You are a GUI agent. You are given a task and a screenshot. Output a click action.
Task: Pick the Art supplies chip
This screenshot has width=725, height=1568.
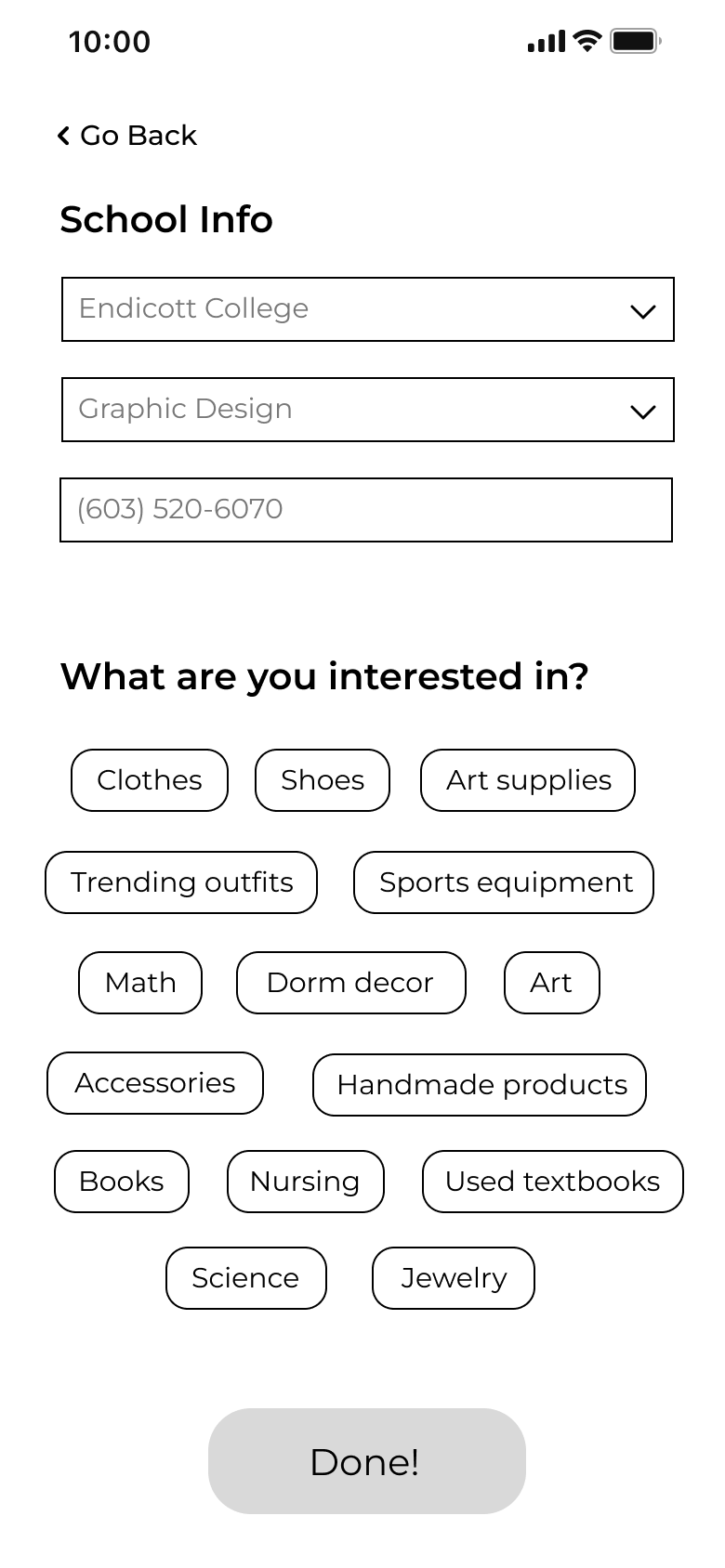(x=528, y=780)
